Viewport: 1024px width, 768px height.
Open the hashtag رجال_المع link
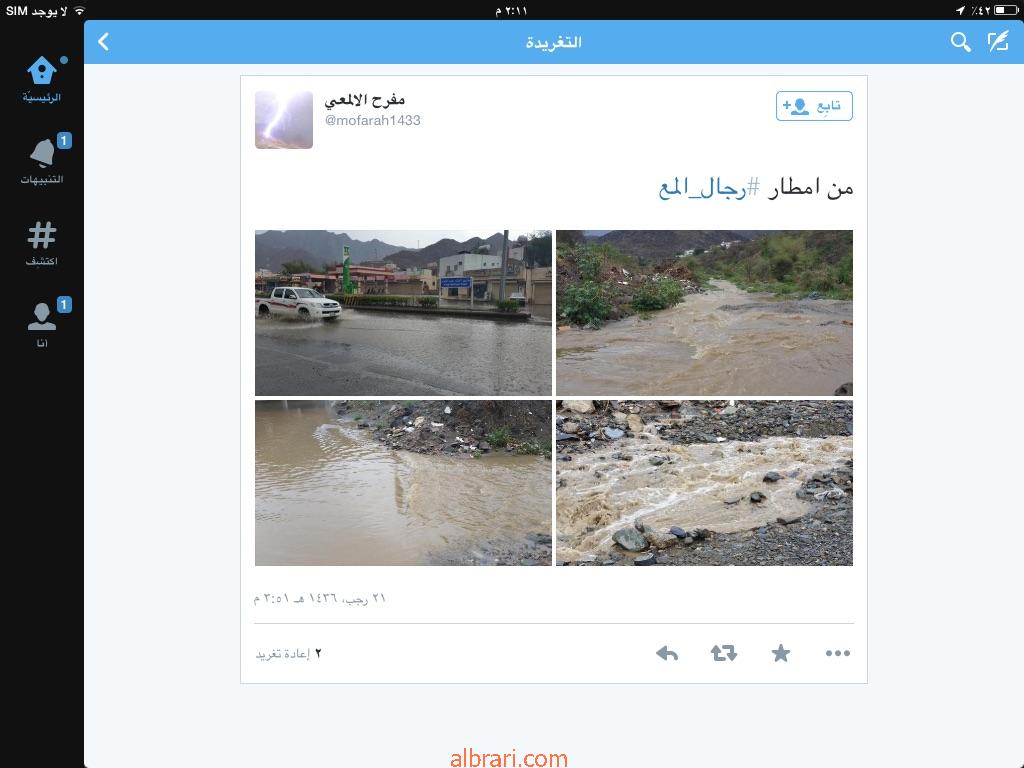click(709, 187)
